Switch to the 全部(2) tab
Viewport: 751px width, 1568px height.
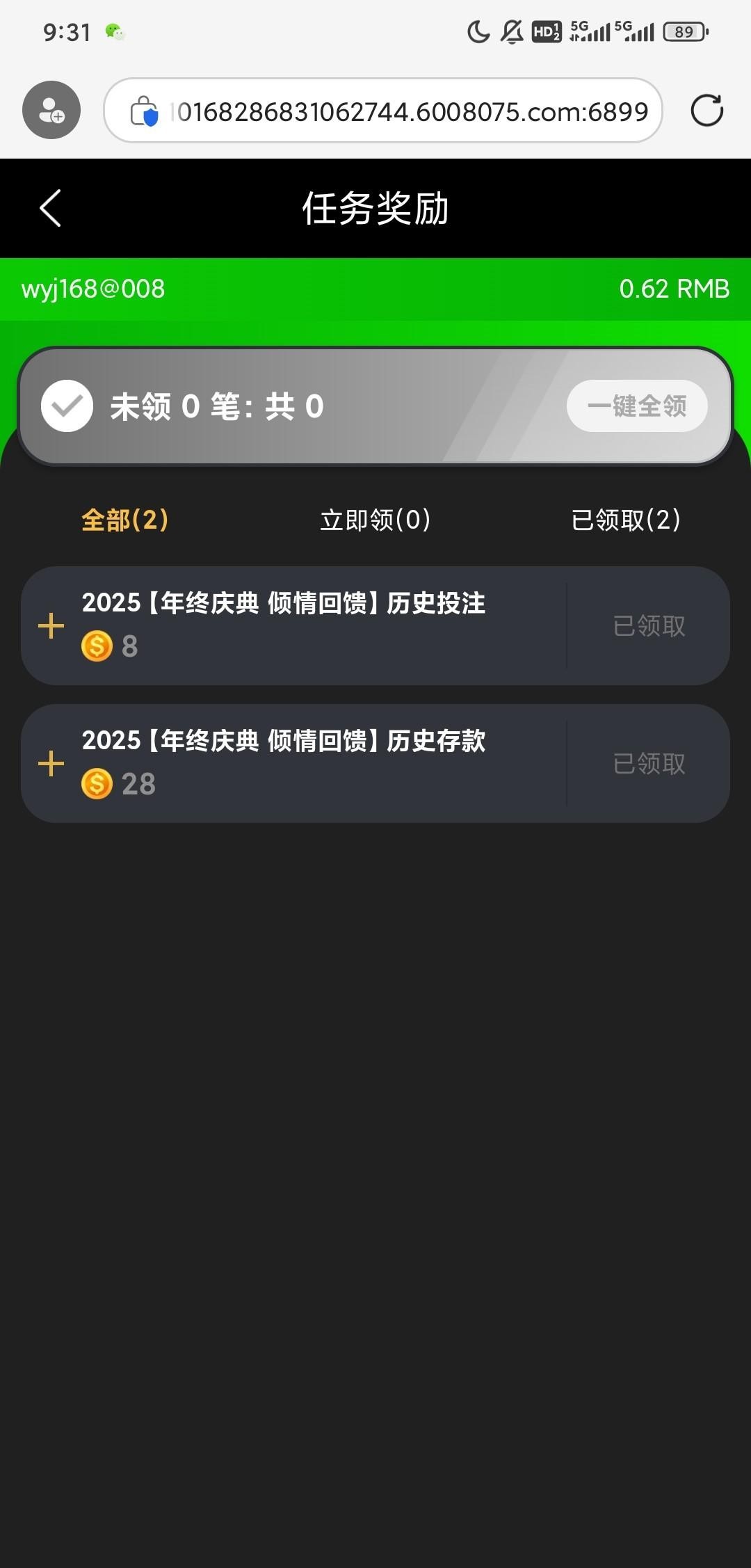tap(125, 520)
